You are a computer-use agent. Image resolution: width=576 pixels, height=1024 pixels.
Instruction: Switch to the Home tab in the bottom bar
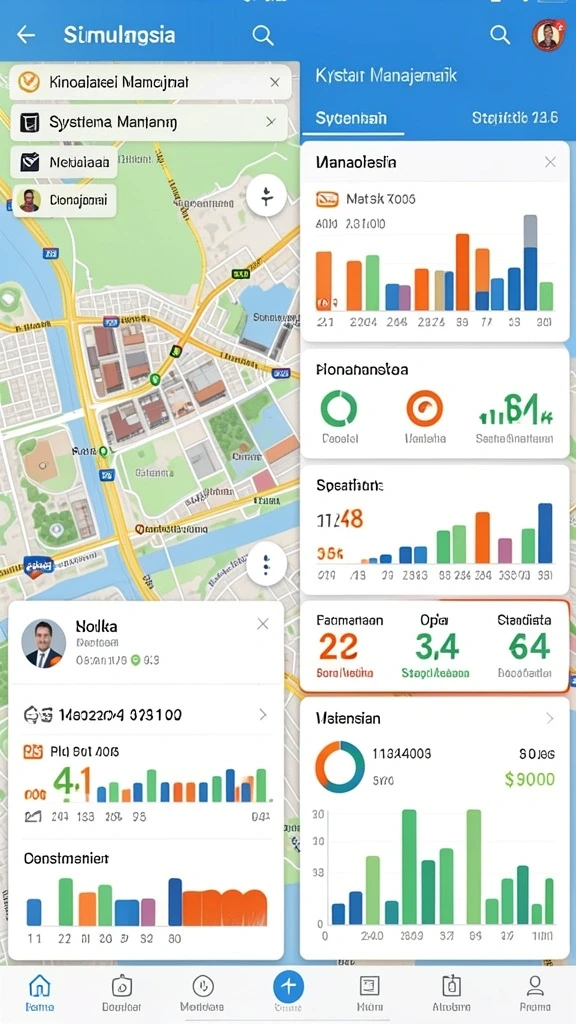[x=40, y=993]
